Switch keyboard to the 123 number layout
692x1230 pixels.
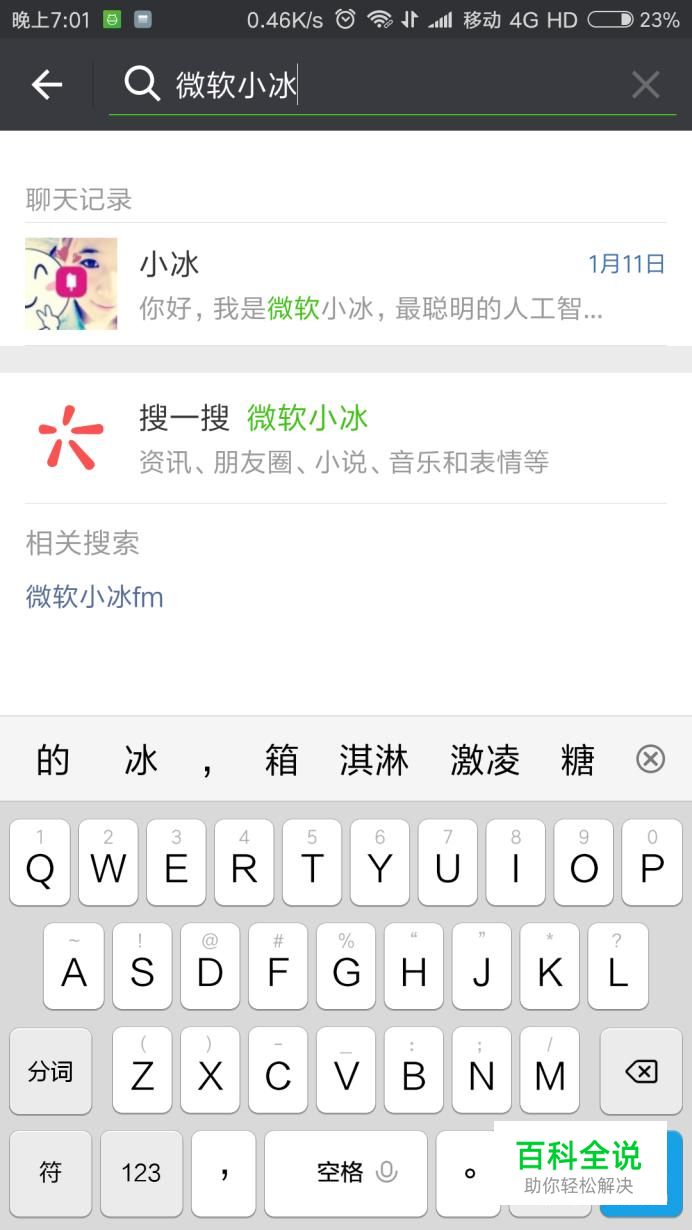coord(141,1172)
